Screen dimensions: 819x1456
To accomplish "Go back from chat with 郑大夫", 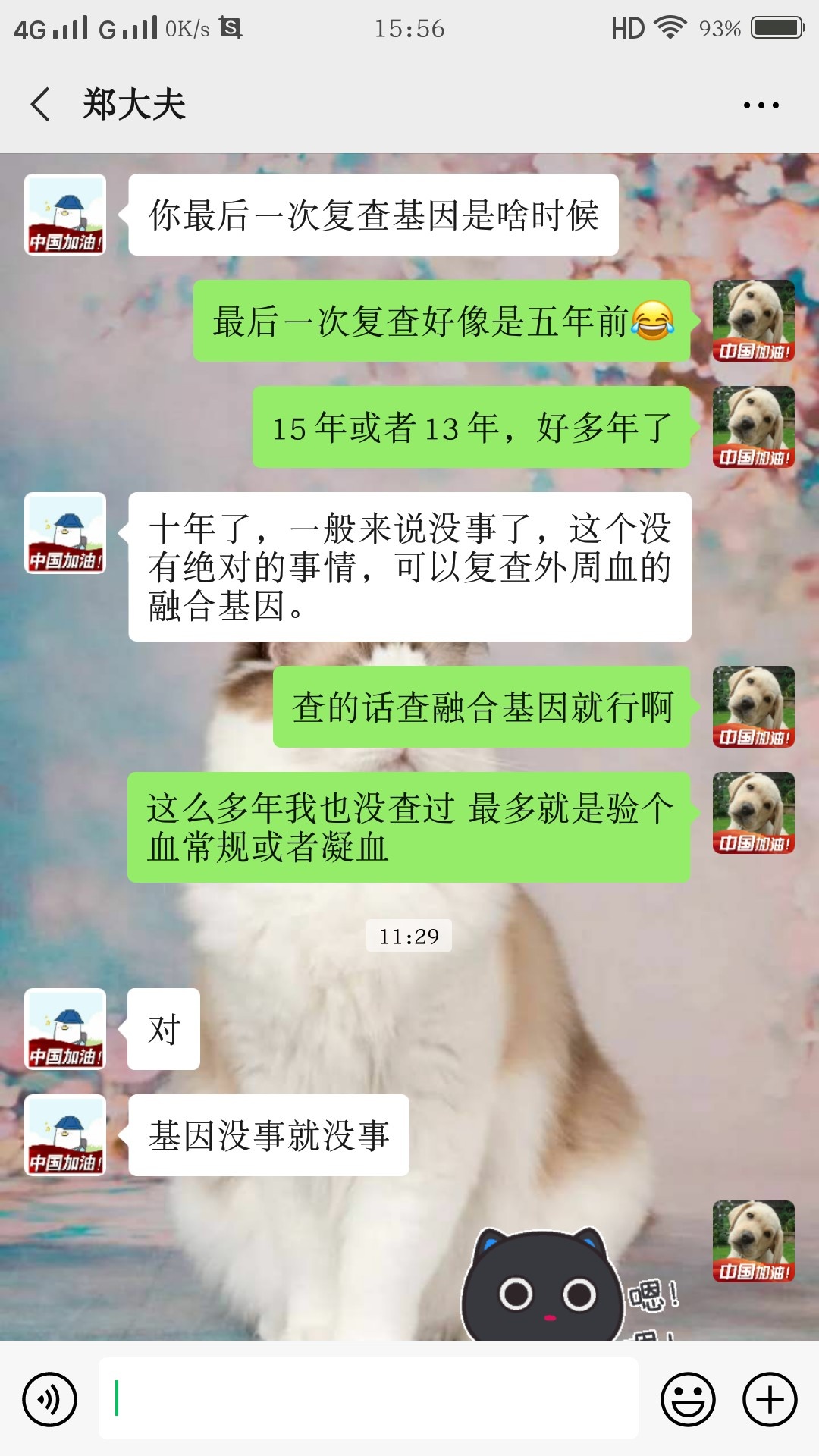I will pos(41,105).
